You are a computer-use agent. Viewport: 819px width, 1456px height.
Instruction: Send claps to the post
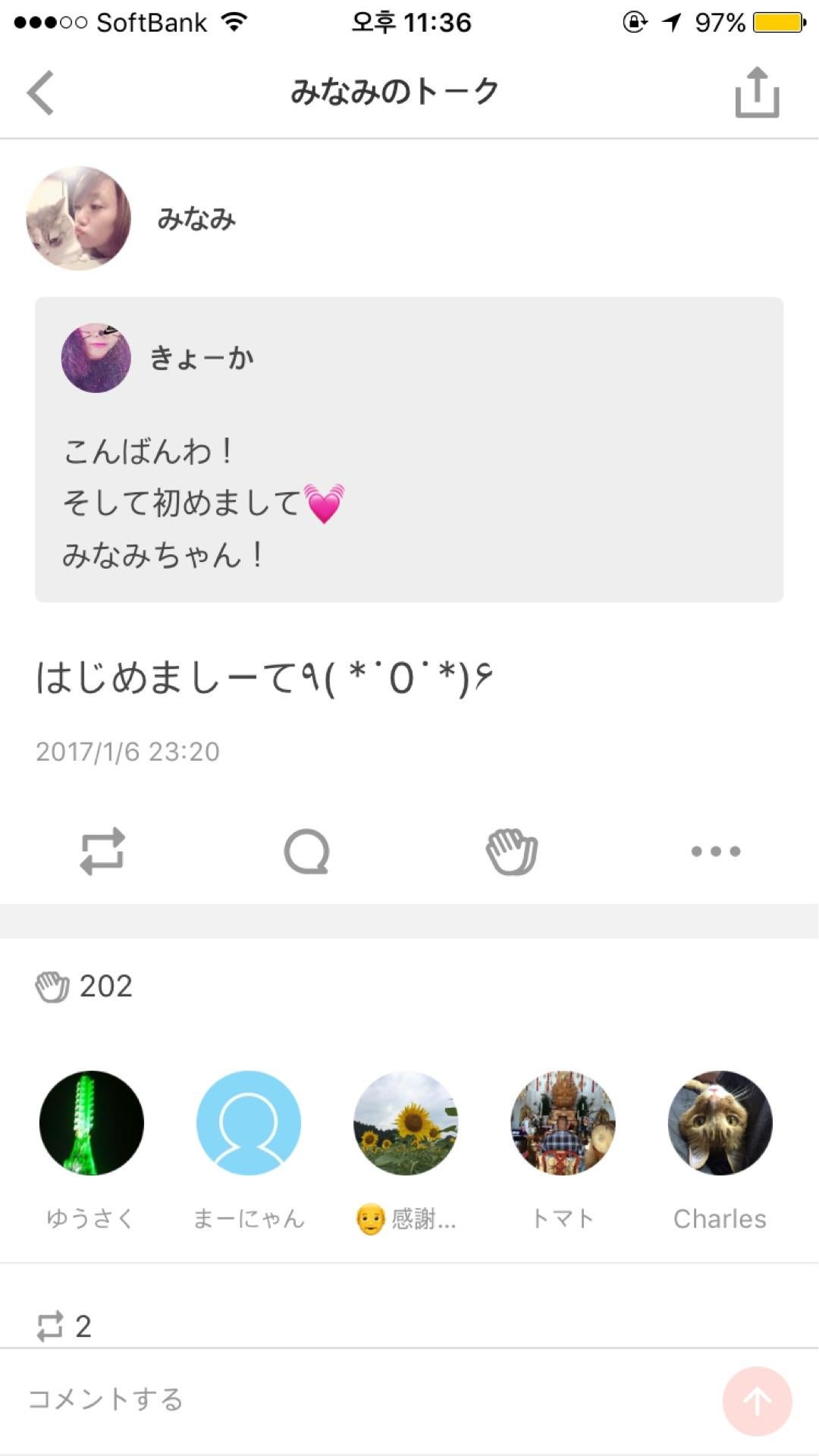coord(512,852)
